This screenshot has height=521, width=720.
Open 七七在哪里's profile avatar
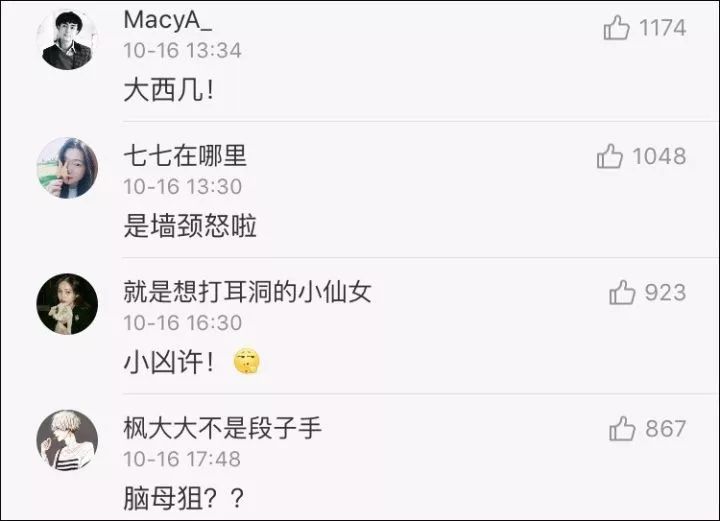pos(67,168)
